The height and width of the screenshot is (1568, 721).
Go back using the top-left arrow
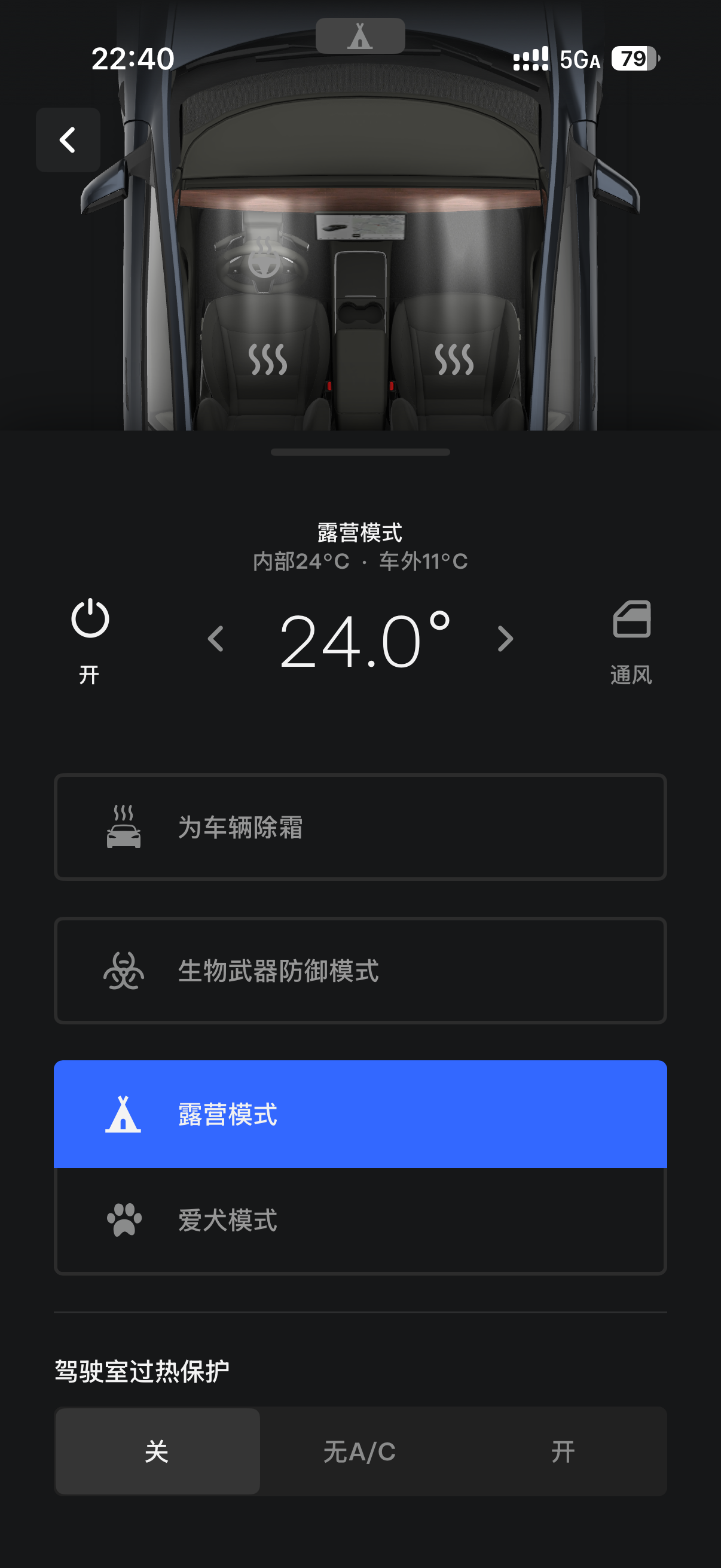pyautogui.click(x=68, y=140)
